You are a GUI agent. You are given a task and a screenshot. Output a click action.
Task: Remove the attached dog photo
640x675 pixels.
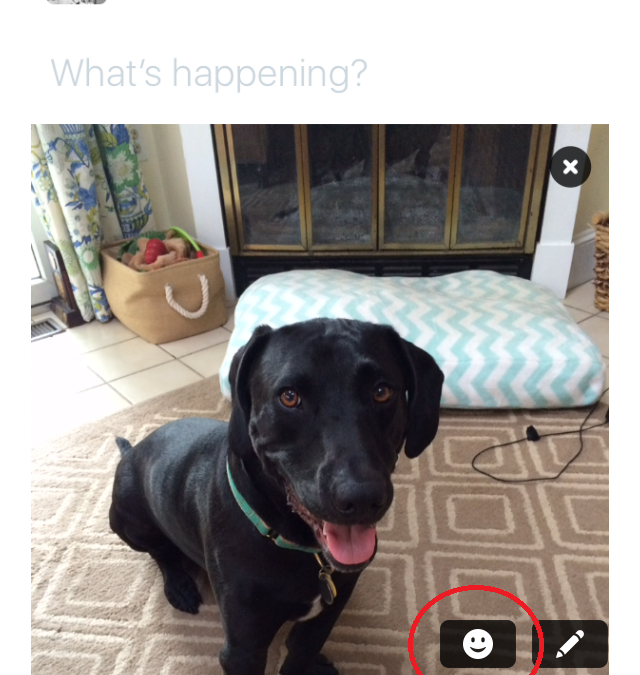click(x=570, y=167)
